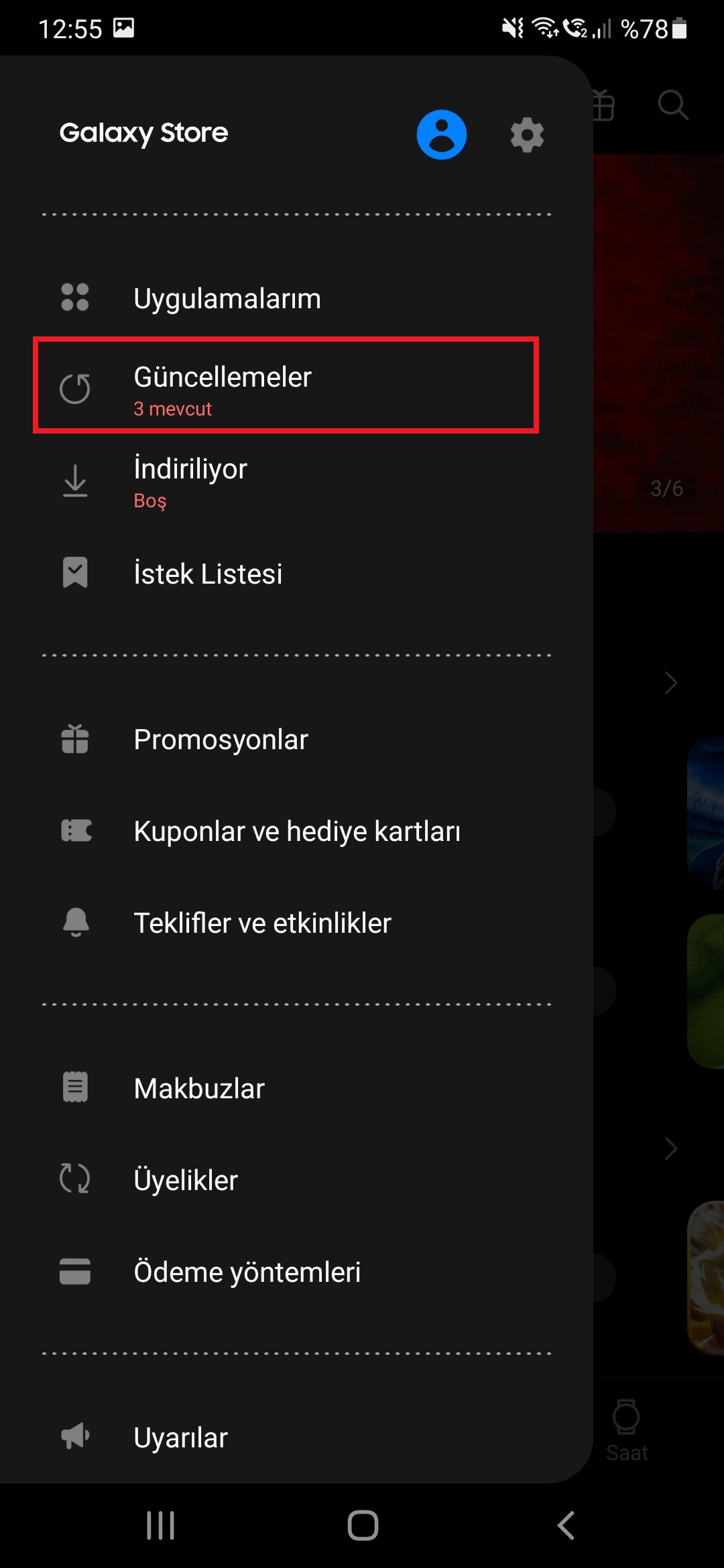Open Uyarılar

click(x=296, y=1437)
